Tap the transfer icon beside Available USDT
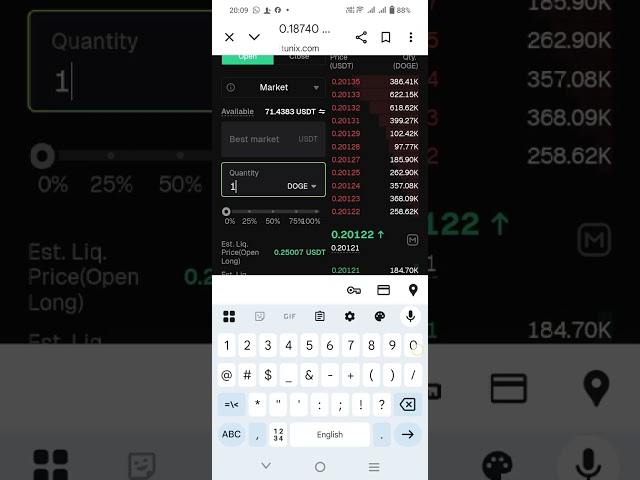This screenshot has width=640, height=480. [322, 112]
